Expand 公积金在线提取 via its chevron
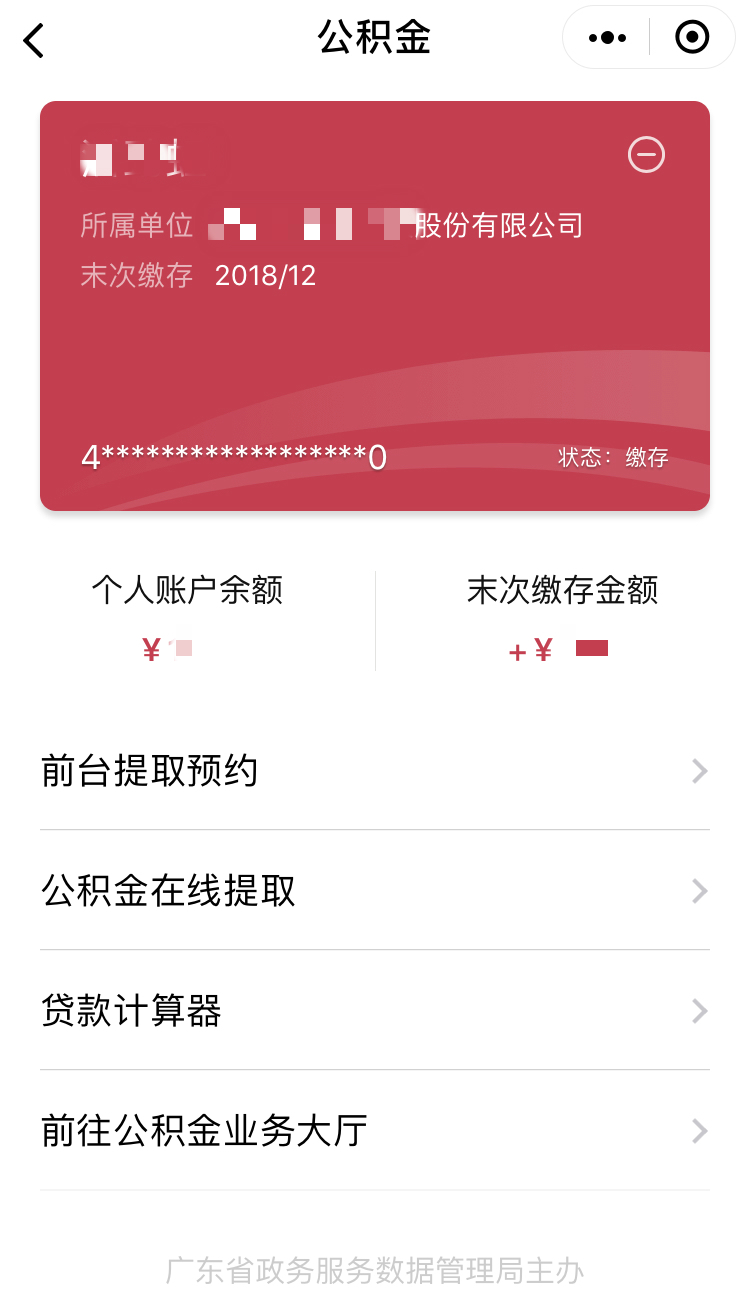 (x=698, y=891)
